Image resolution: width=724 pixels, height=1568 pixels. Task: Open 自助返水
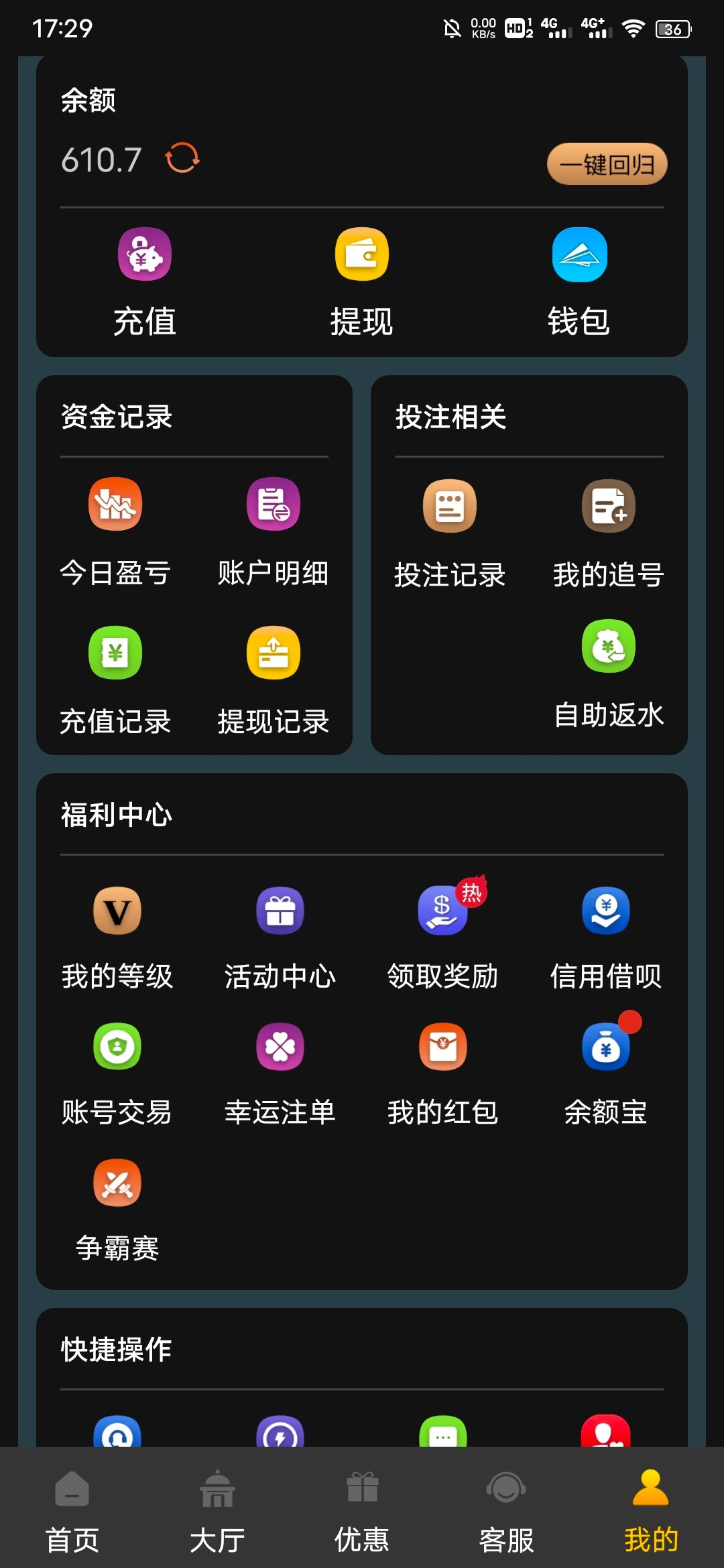click(609, 675)
